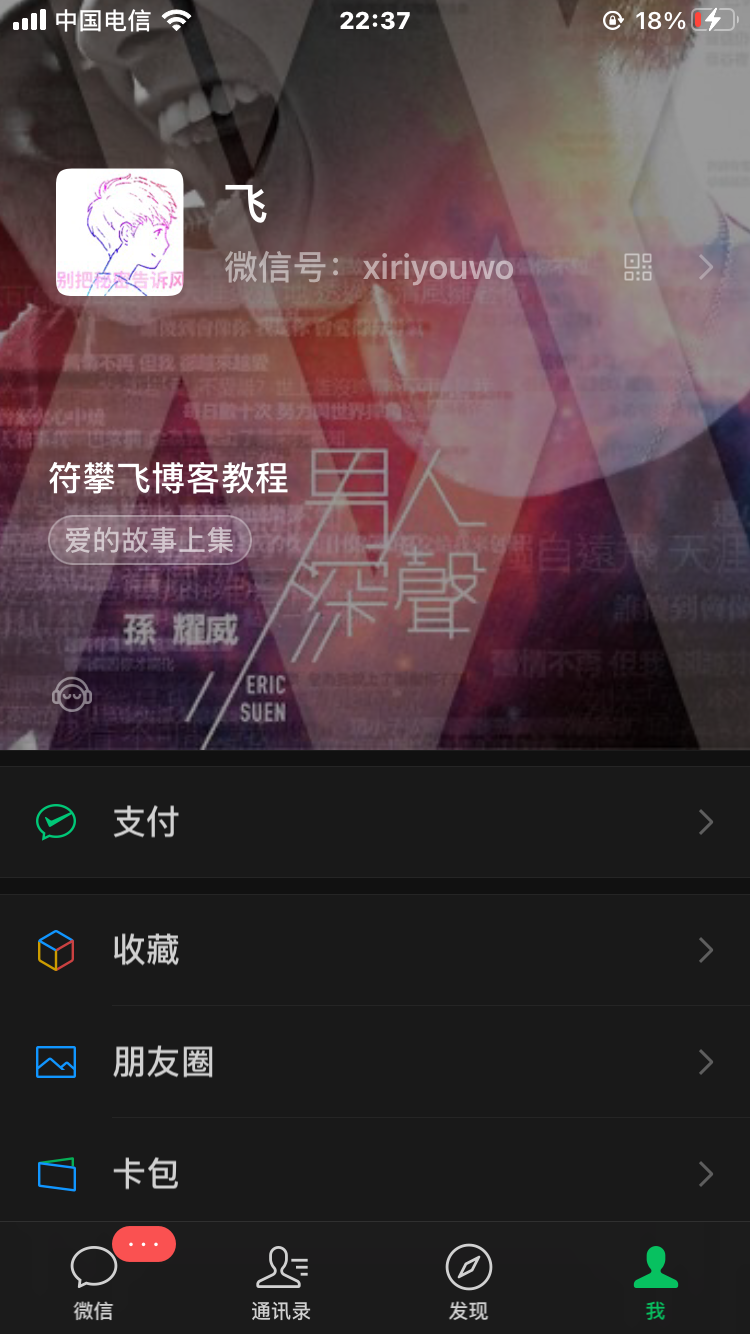Select the 我 tab
750x1334 pixels.
click(655, 1283)
